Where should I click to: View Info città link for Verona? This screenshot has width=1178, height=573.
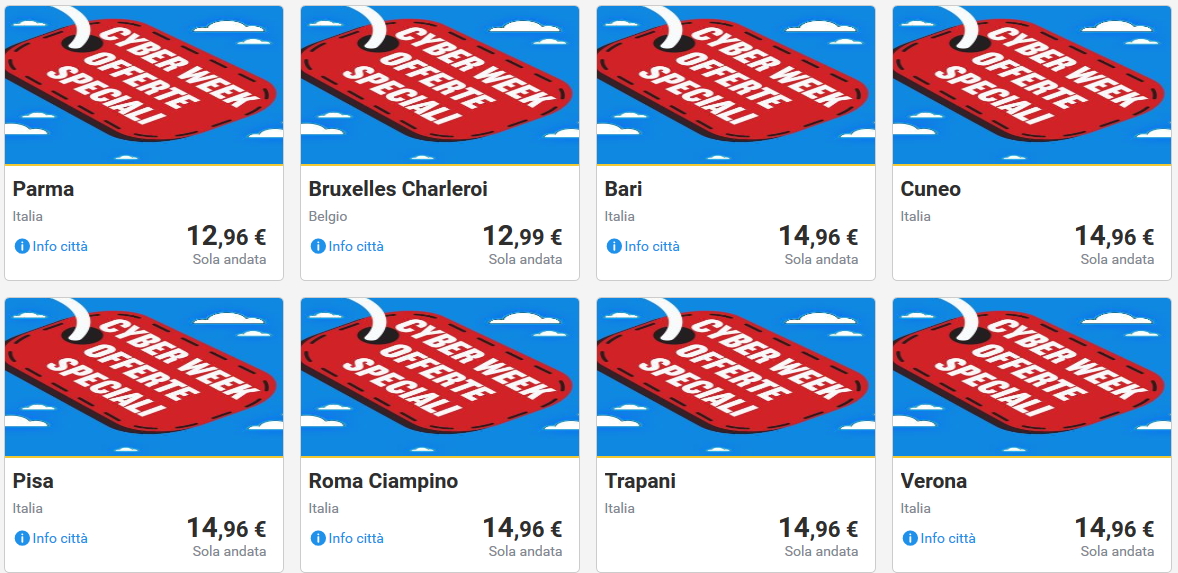(940, 538)
